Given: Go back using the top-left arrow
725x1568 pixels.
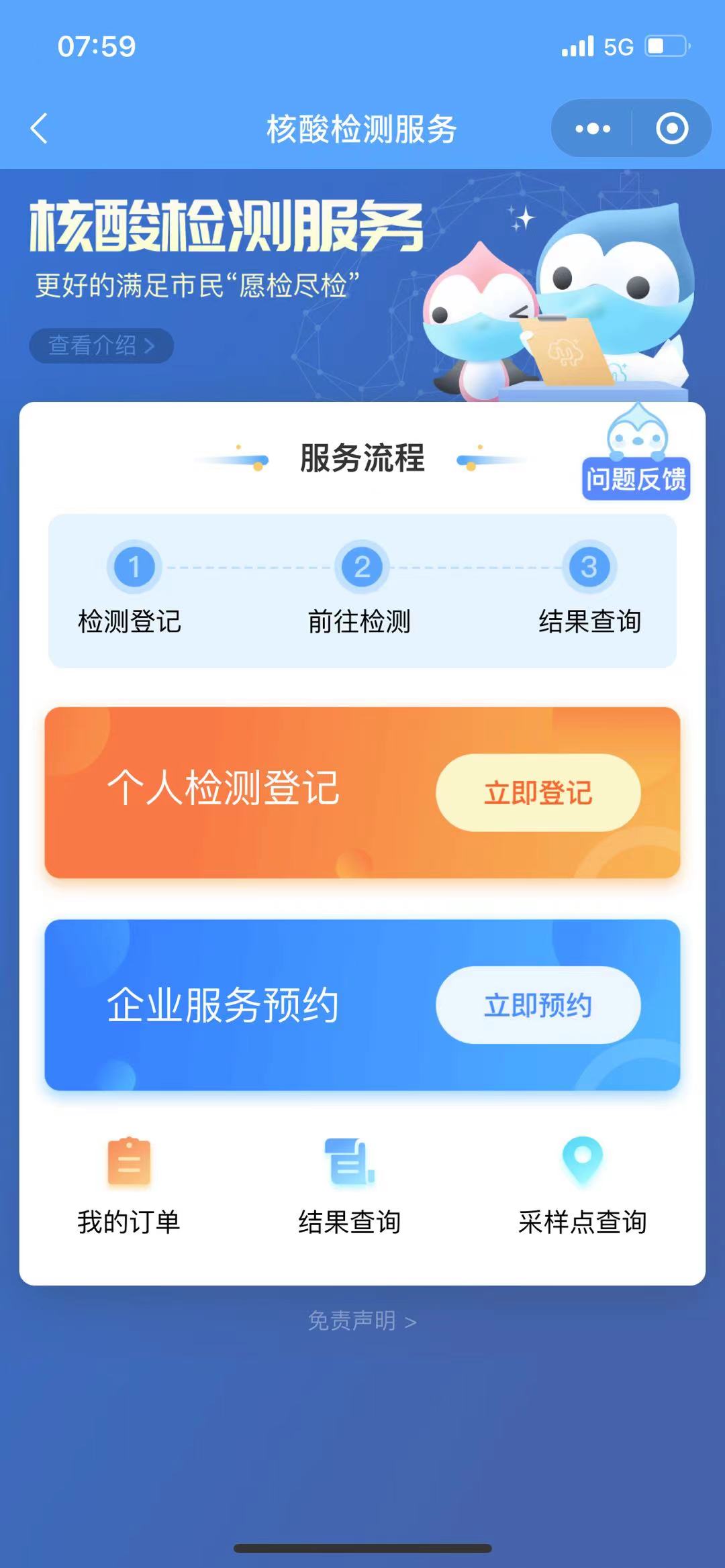Looking at the screenshot, I should tap(39, 128).
